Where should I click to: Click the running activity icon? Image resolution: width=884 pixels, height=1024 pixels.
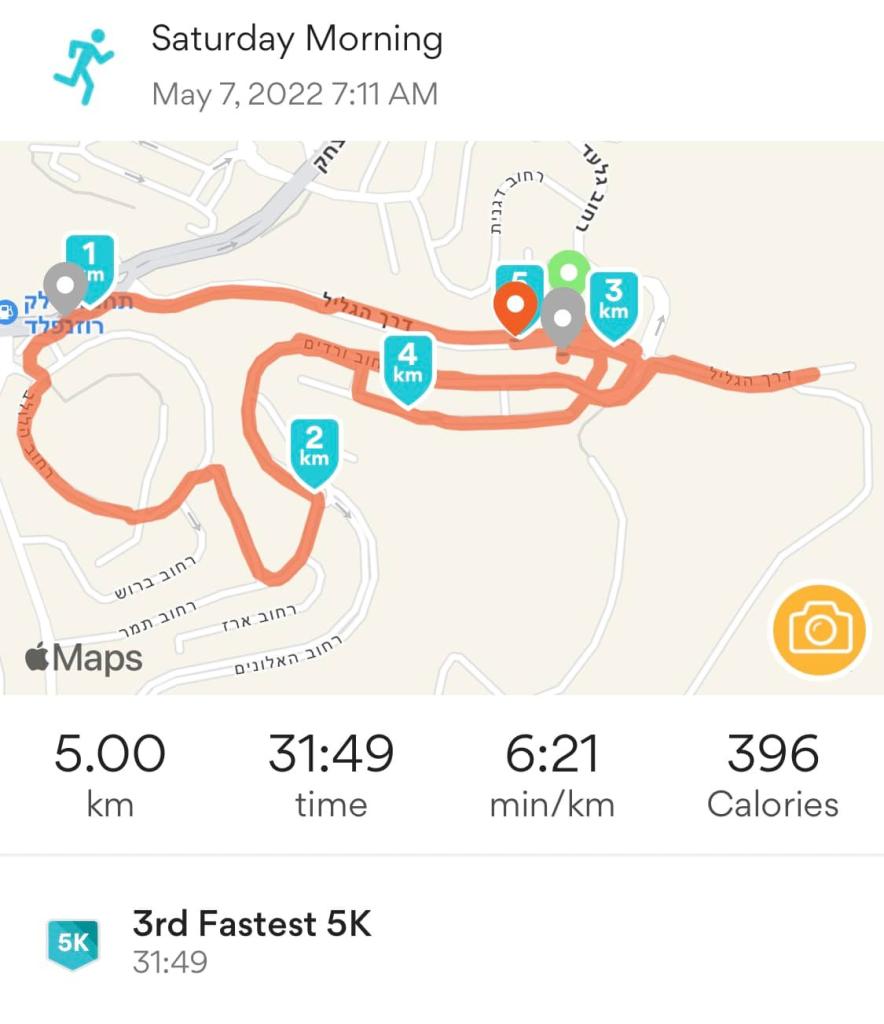click(83, 62)
